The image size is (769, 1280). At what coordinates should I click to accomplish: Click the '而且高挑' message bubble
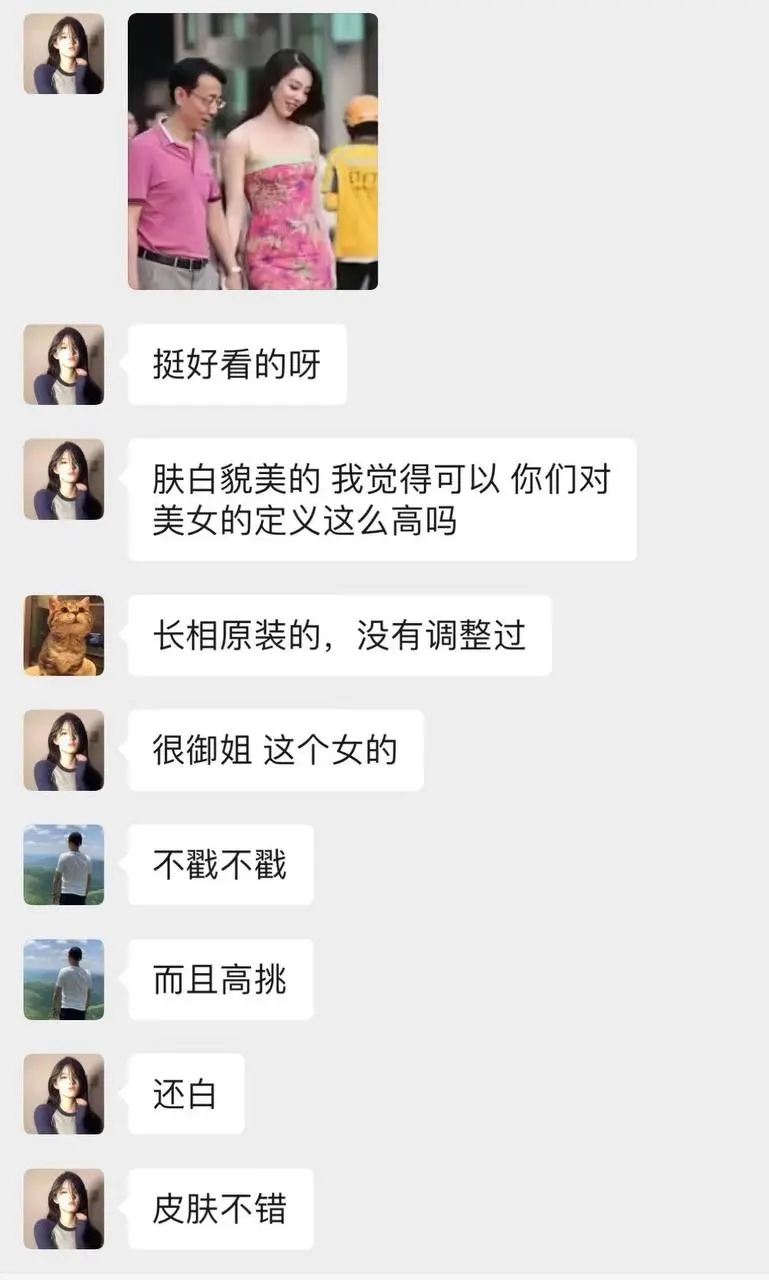point(220,980)
